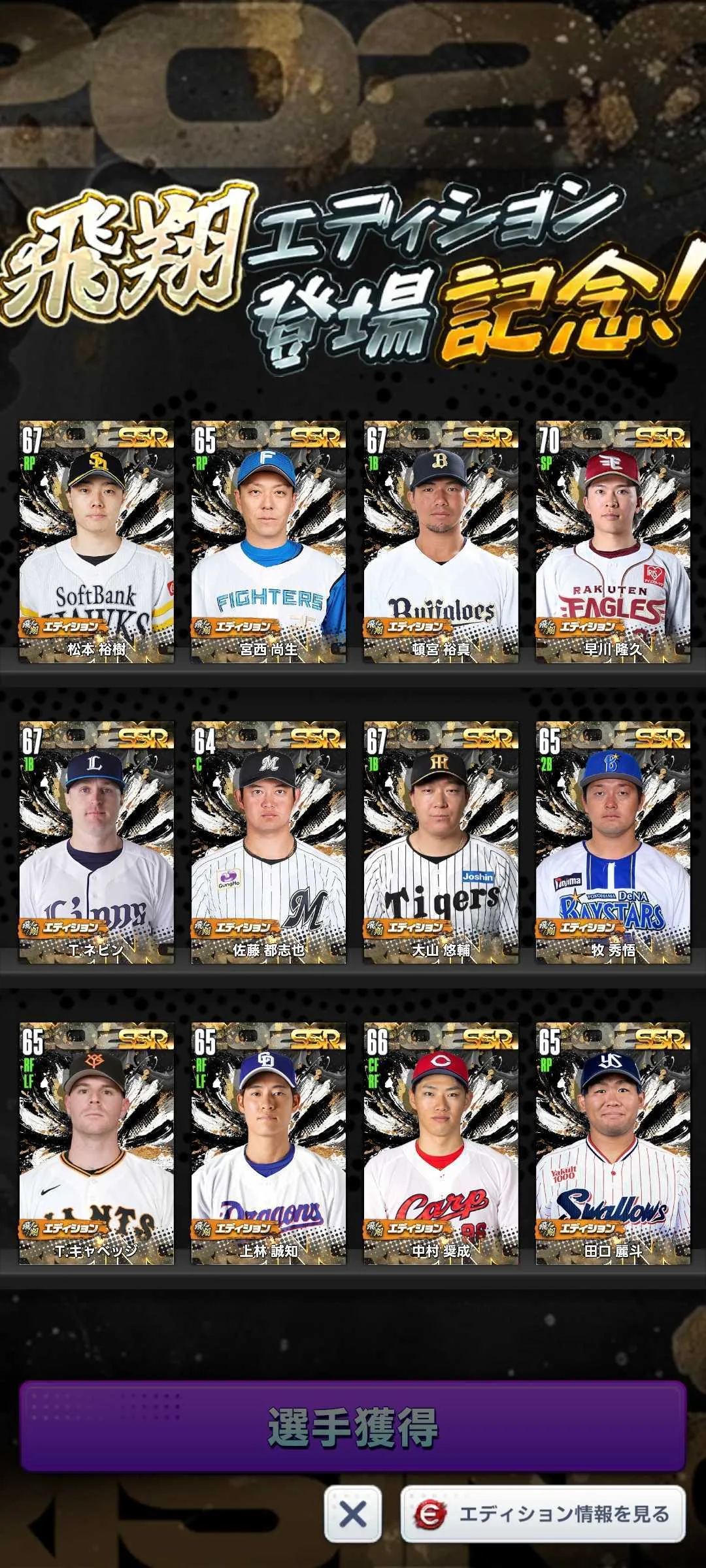Open the 大山 悠輔 player card

coord(441,843)
